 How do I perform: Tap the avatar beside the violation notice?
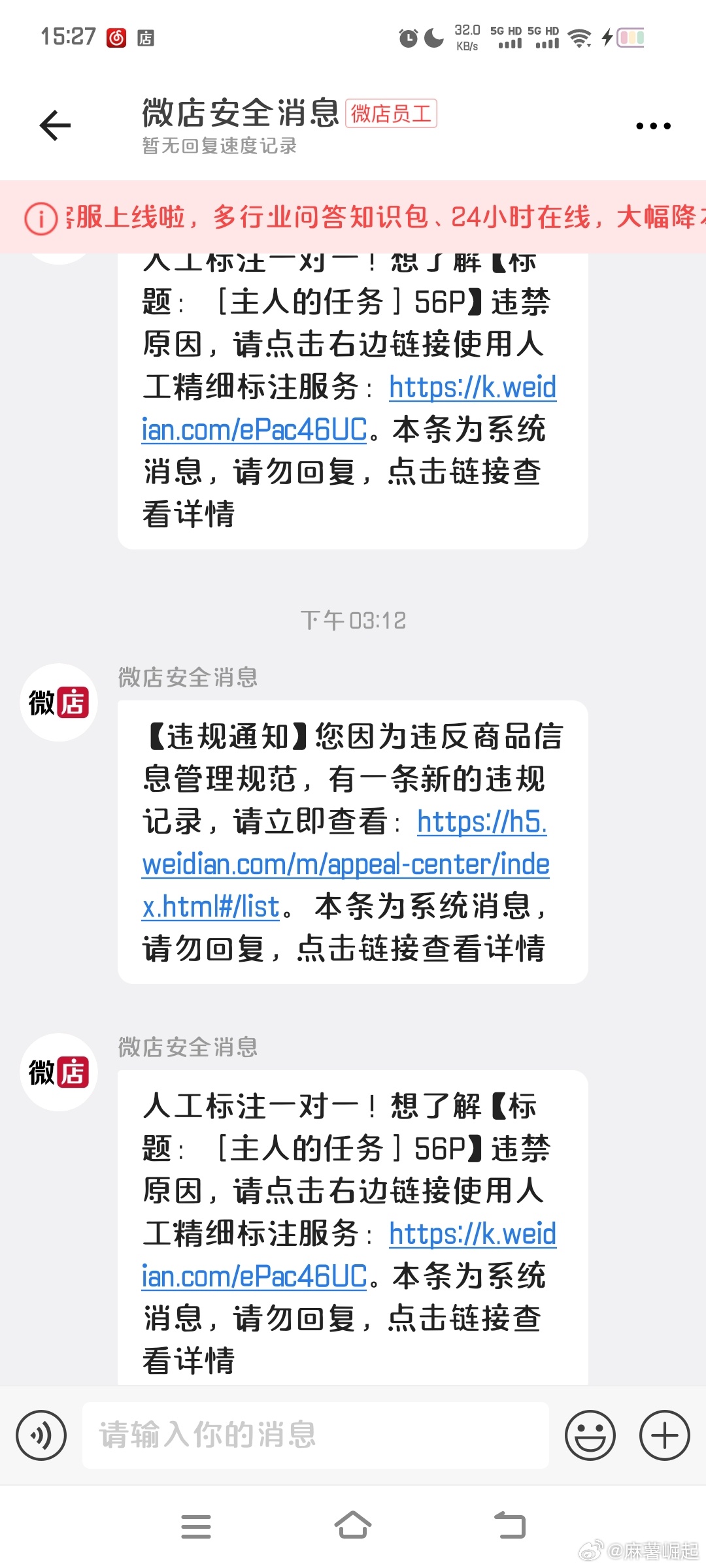(59, 702)
